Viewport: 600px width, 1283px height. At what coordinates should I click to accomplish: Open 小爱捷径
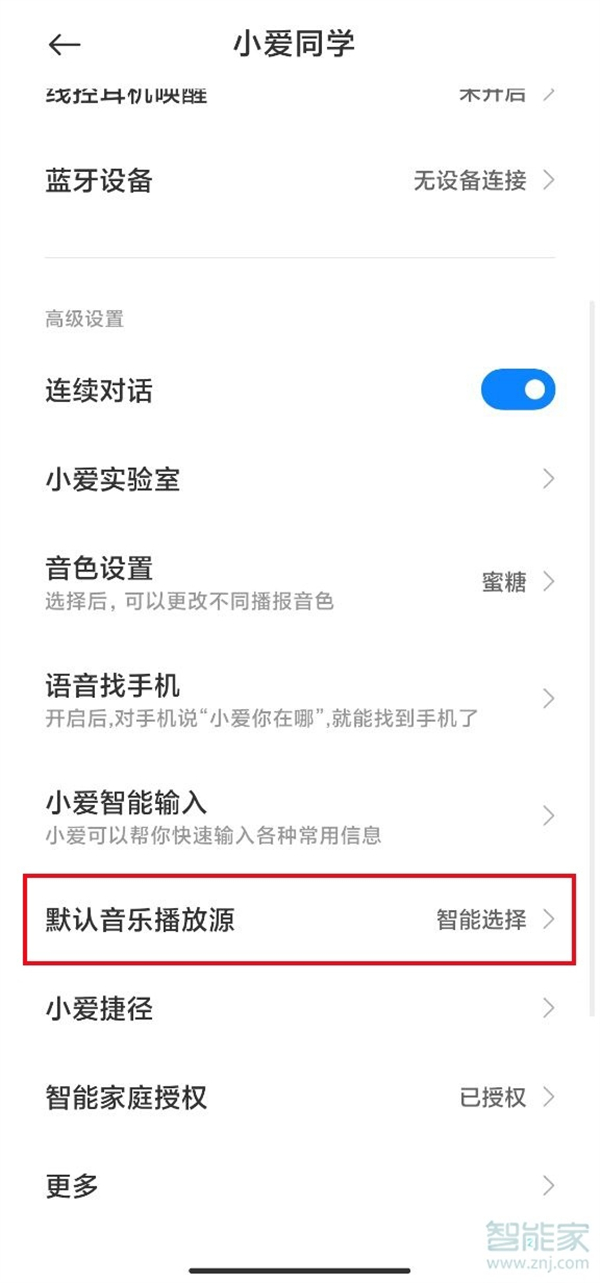(300, 1008)
